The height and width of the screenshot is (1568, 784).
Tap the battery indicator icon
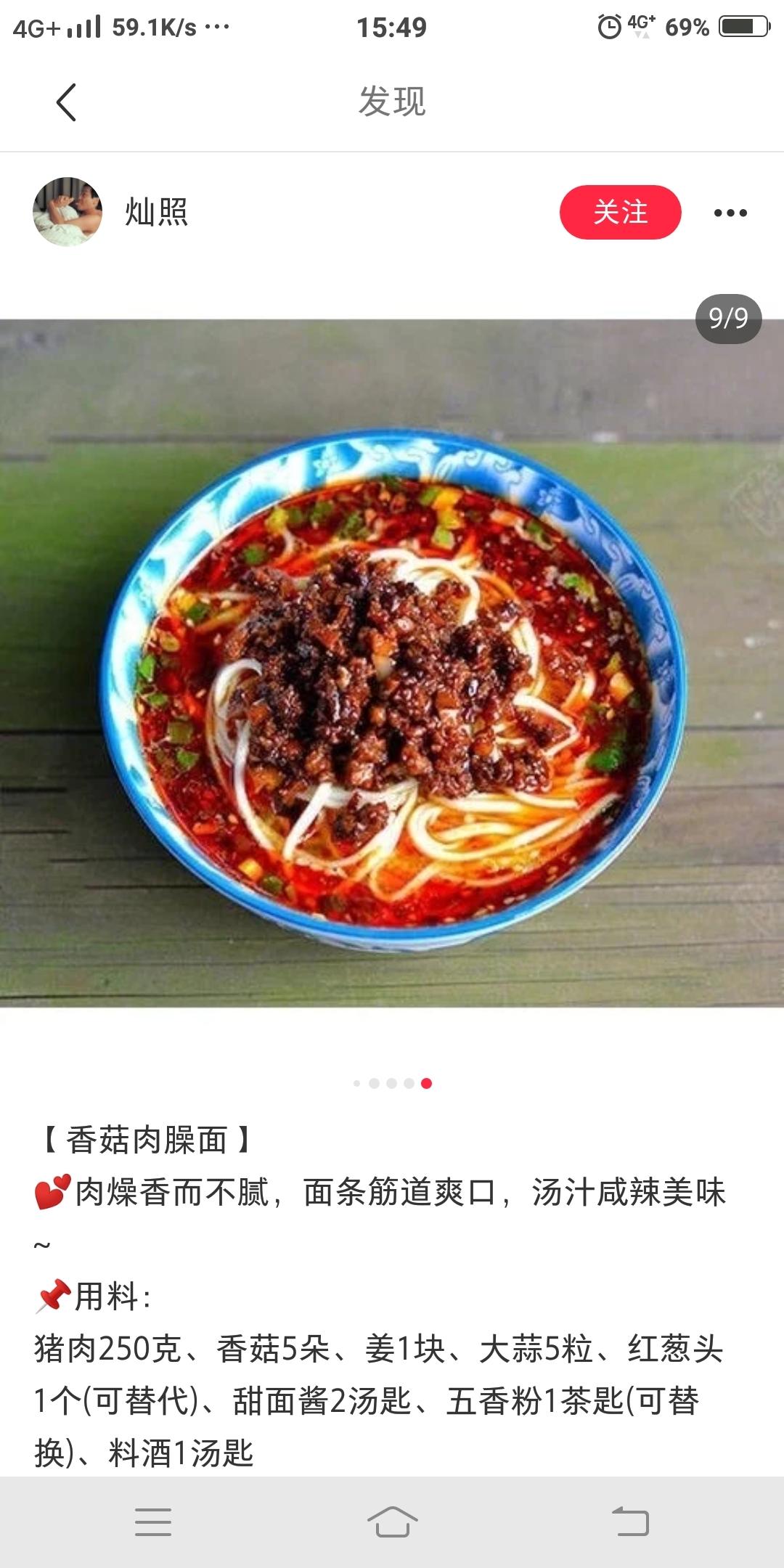click(x=742, y=24)
